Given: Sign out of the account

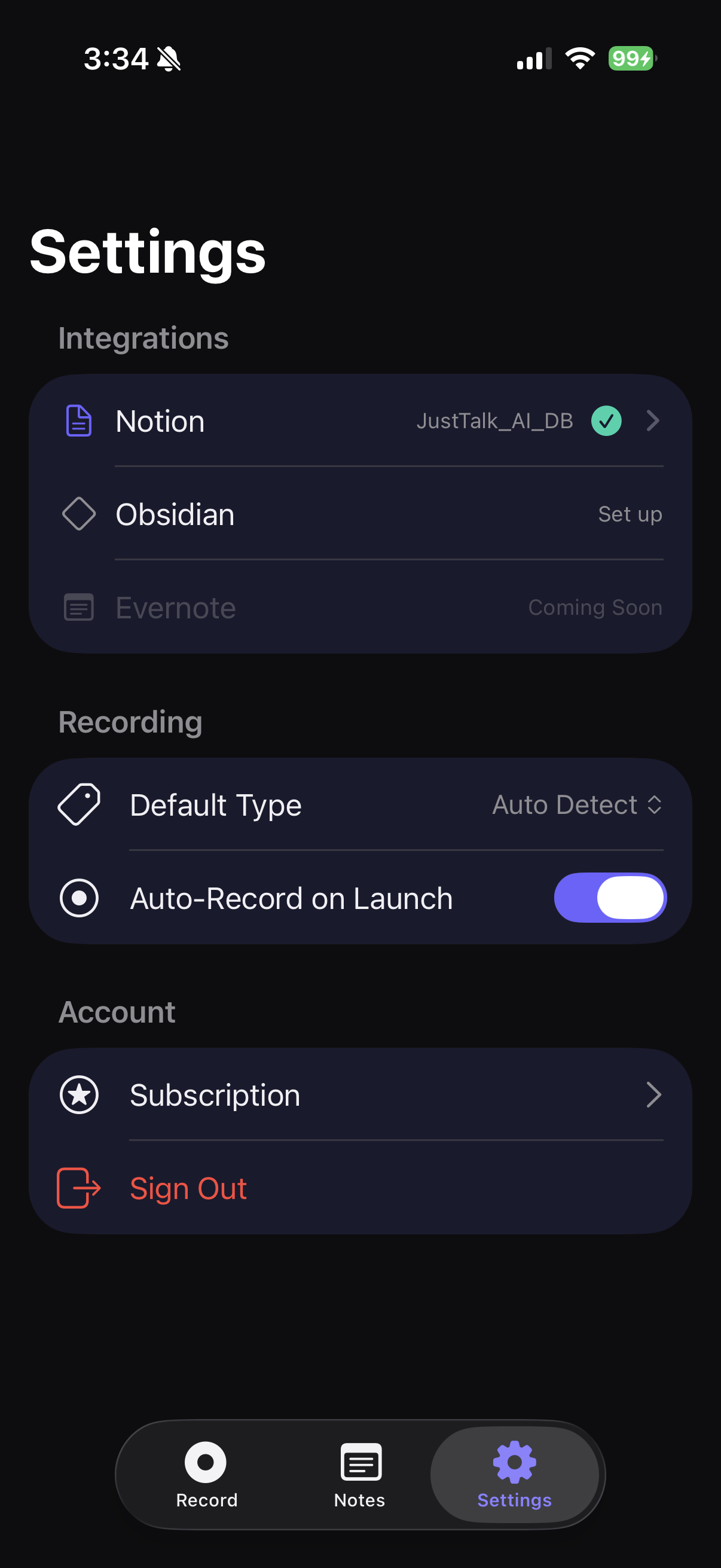Looking at the screenshot, I should [x=188, y=1188].
